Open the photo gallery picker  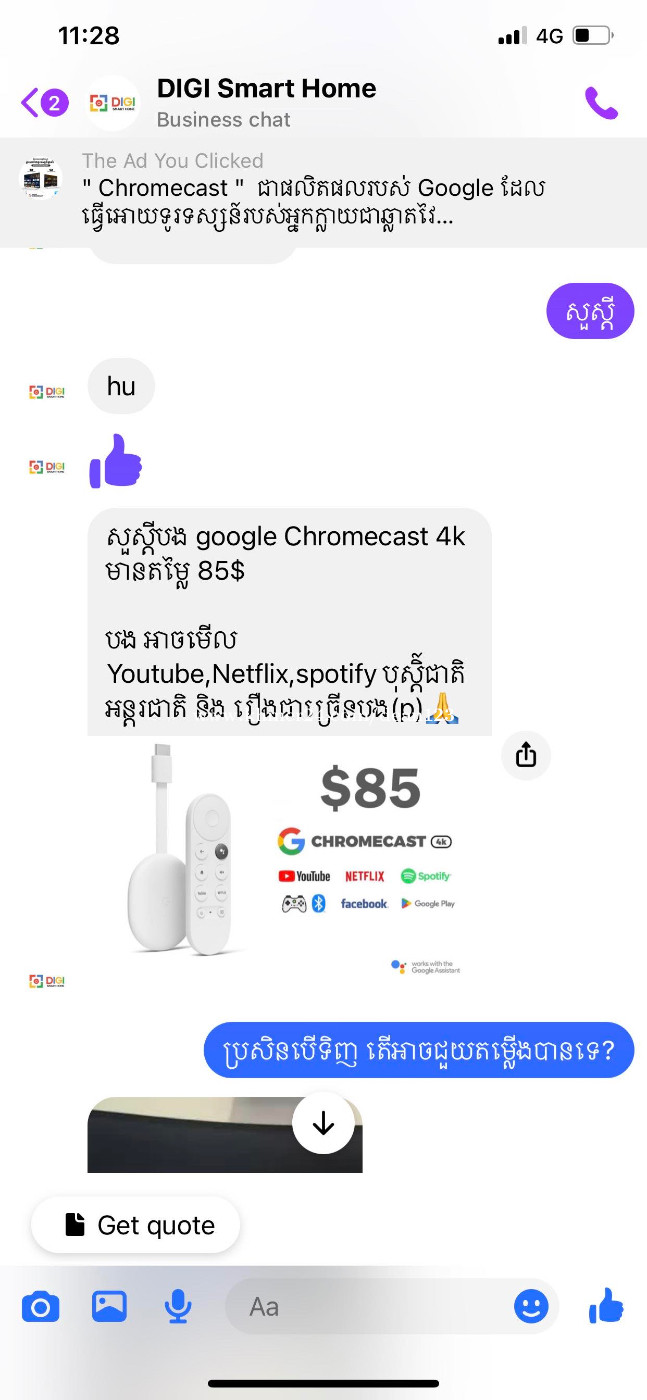coord(109,1306)
